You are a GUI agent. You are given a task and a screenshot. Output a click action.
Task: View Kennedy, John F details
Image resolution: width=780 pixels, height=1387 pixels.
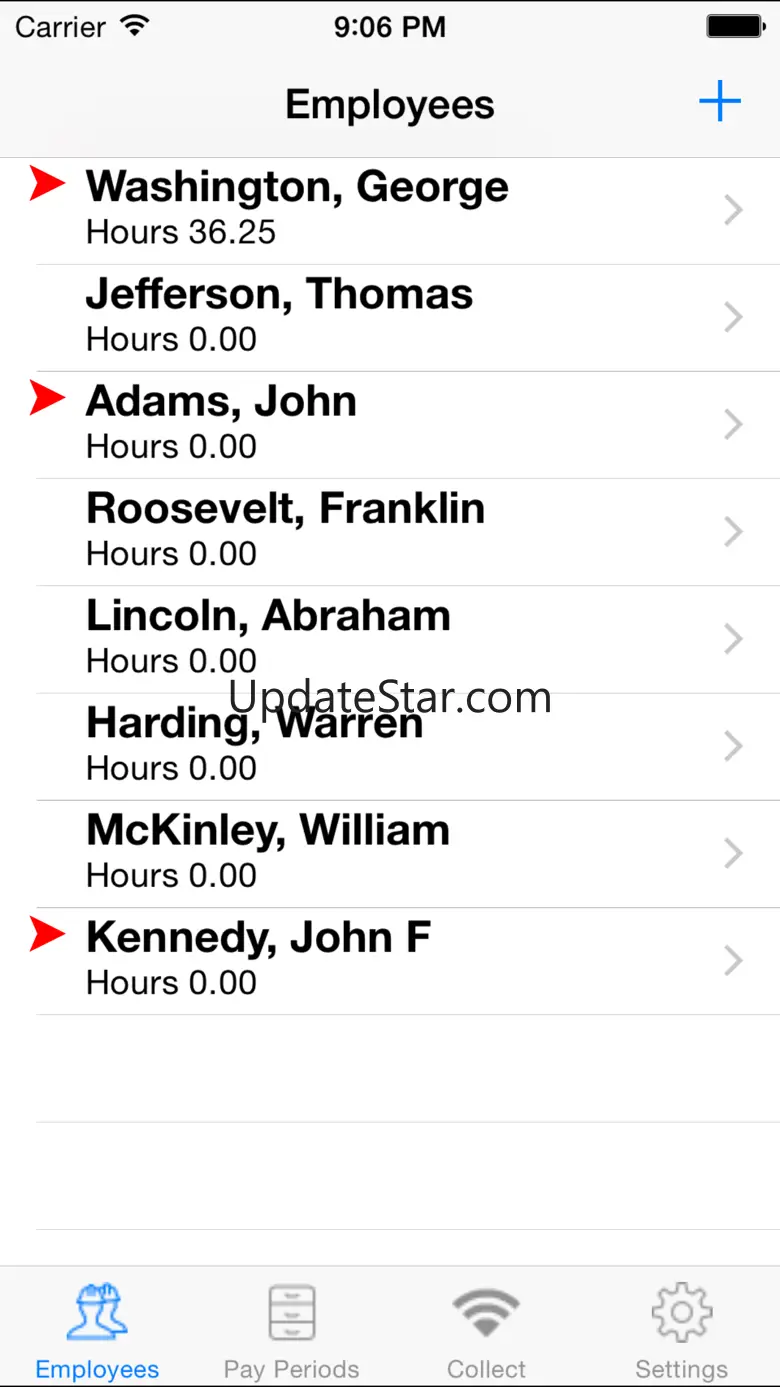(x=390, y=961)
